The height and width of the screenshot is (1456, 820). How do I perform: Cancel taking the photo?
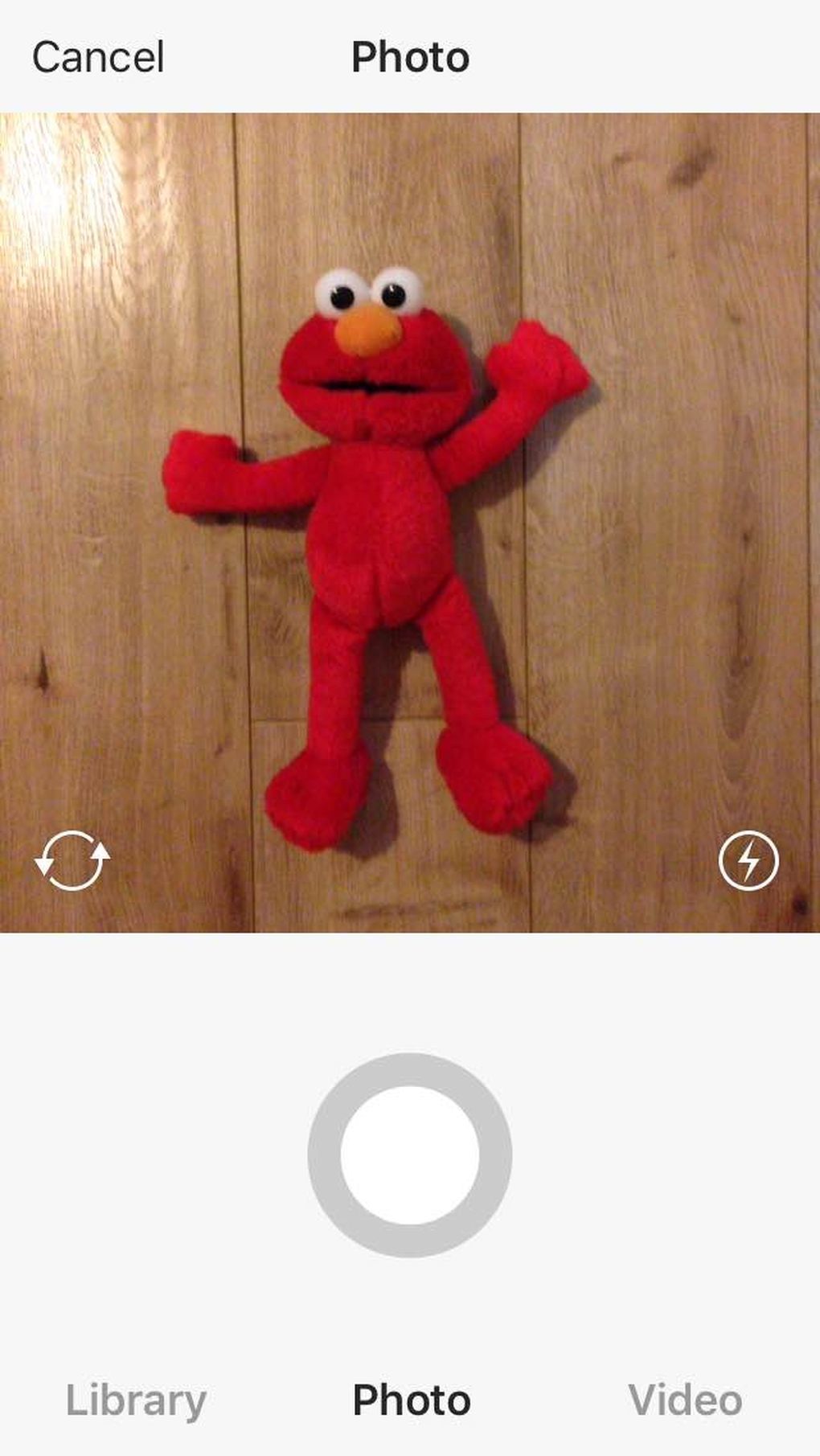(98, 58)
